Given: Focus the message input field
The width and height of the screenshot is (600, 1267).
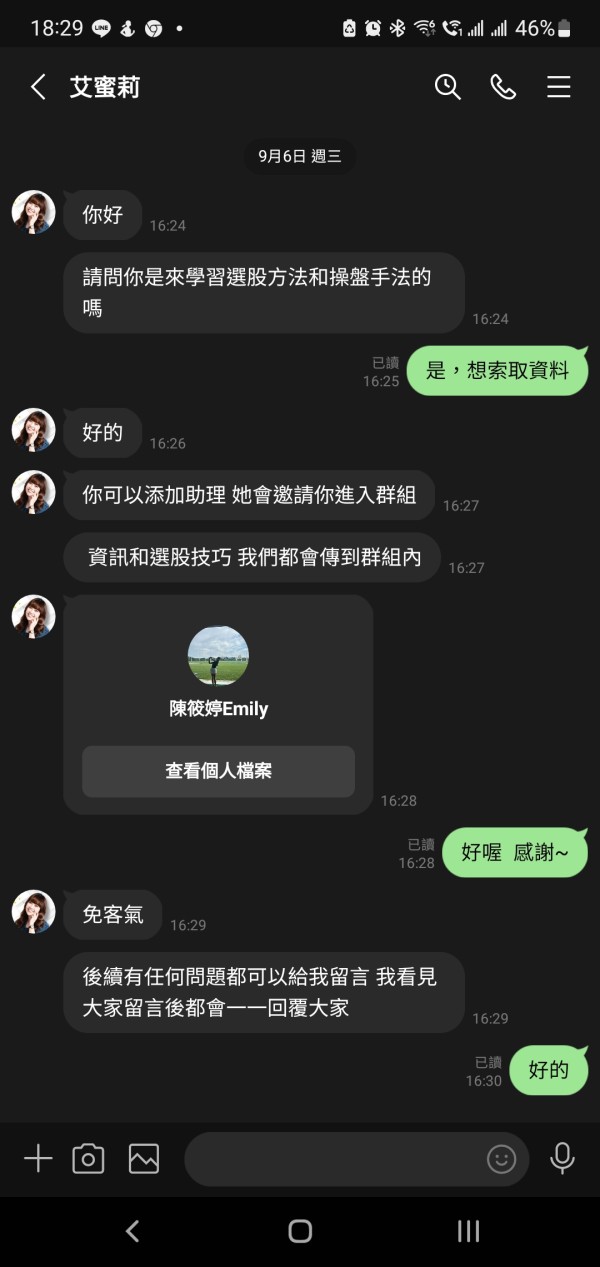Looking at the screenshot, I should [334, 1159].
